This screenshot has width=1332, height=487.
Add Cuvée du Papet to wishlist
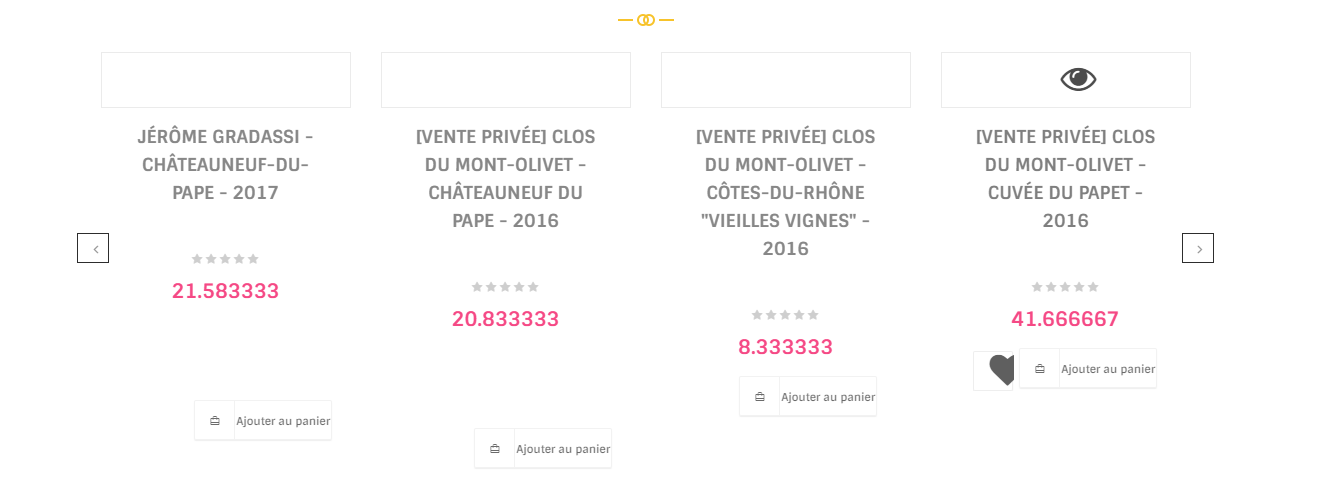pos(1000,370)
